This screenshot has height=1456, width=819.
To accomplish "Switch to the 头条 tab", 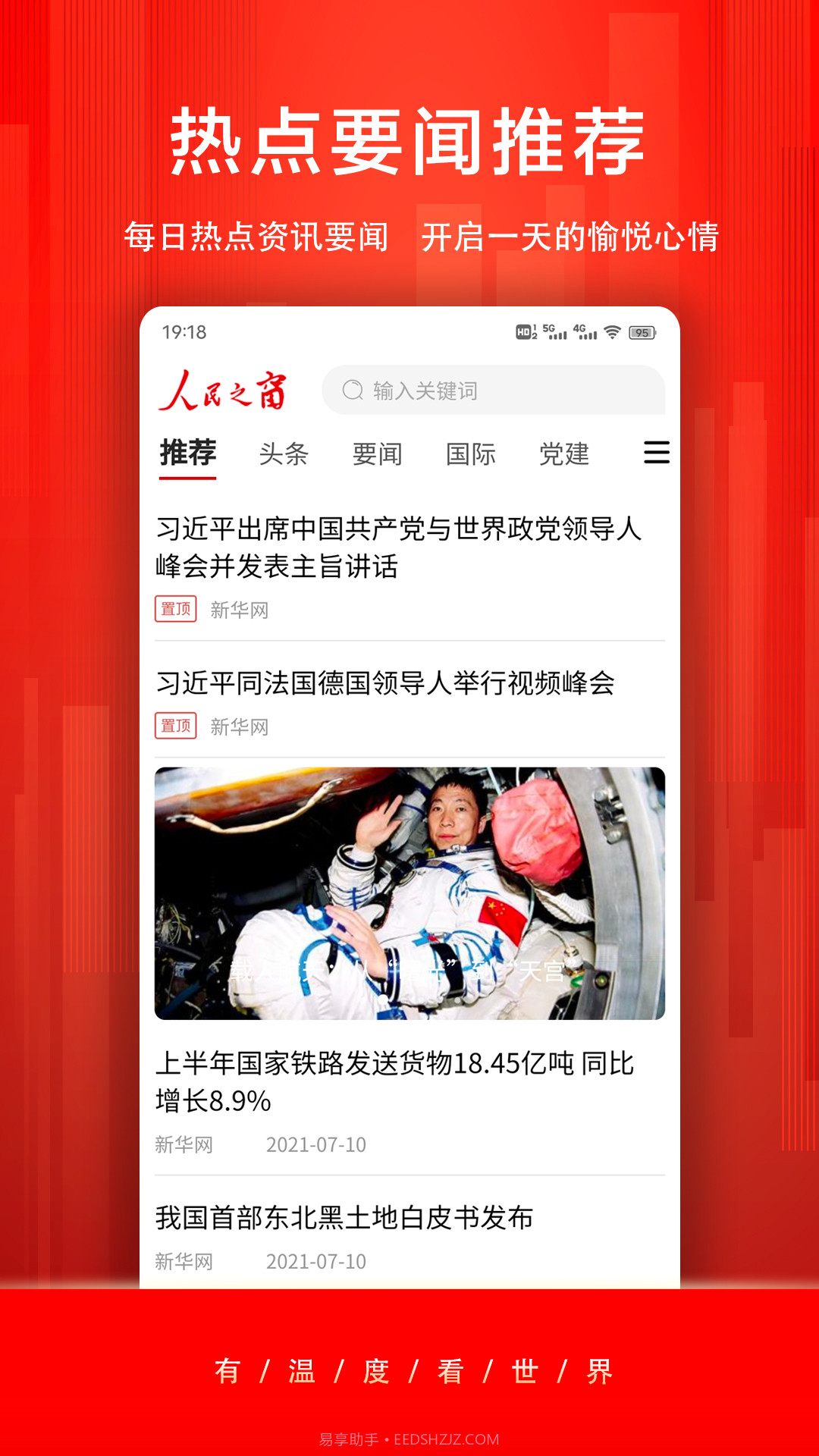I will click(x=283, y=453).
